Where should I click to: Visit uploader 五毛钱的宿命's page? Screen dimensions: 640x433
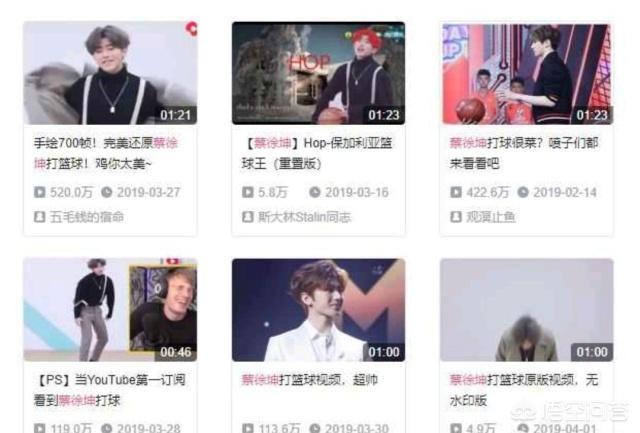[90, 216]
